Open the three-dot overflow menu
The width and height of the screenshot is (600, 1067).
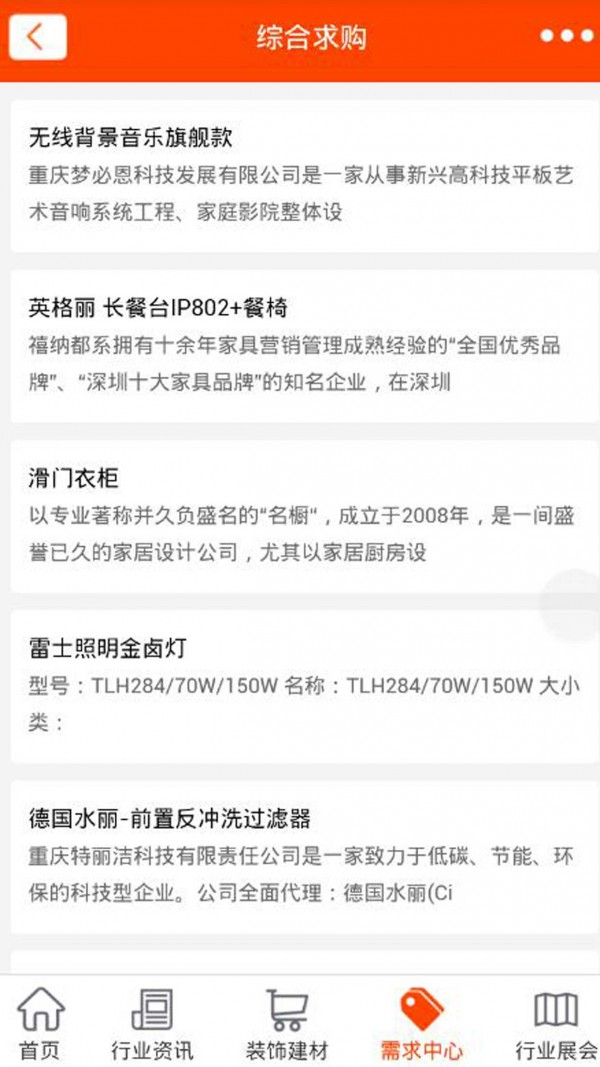pos(567,36)
